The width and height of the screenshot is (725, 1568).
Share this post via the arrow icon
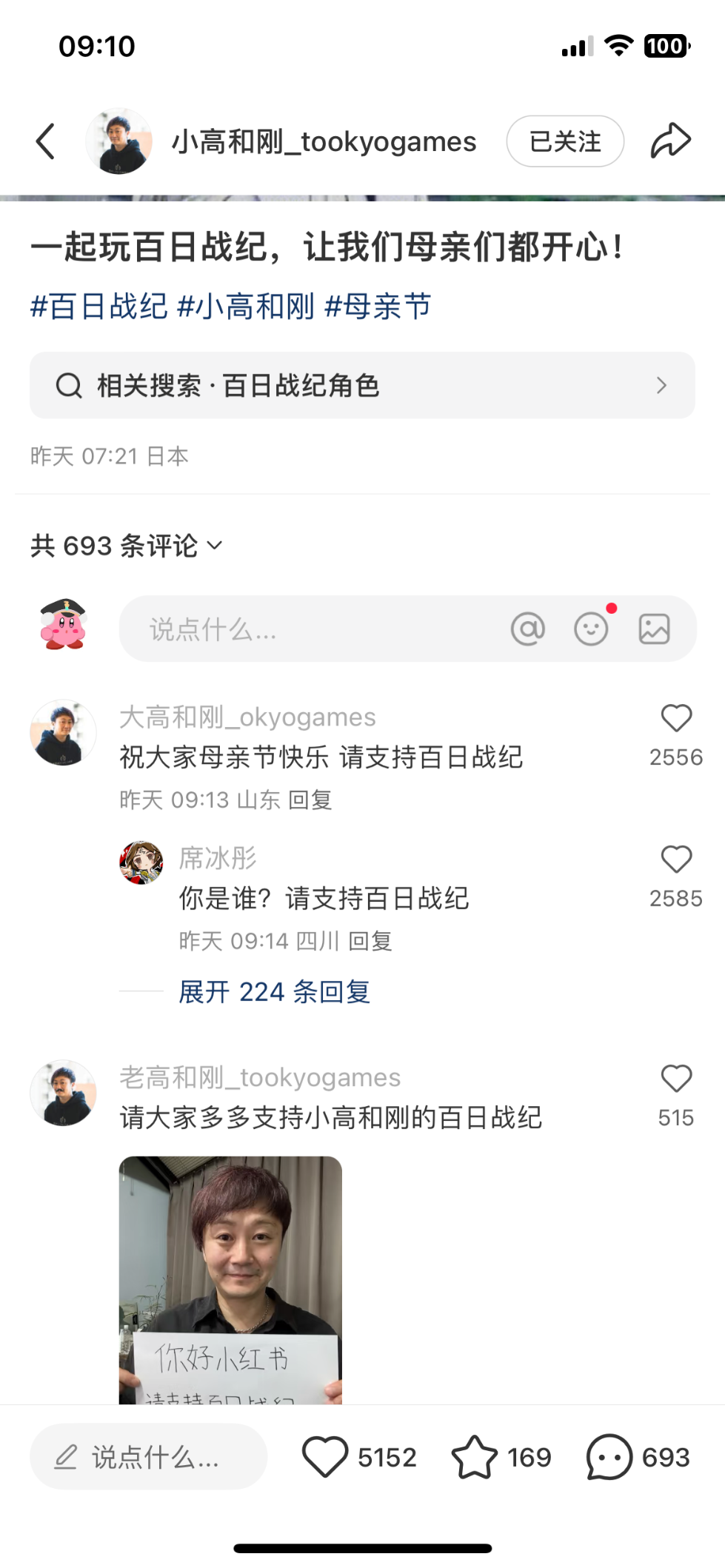(x=671, y=141)
